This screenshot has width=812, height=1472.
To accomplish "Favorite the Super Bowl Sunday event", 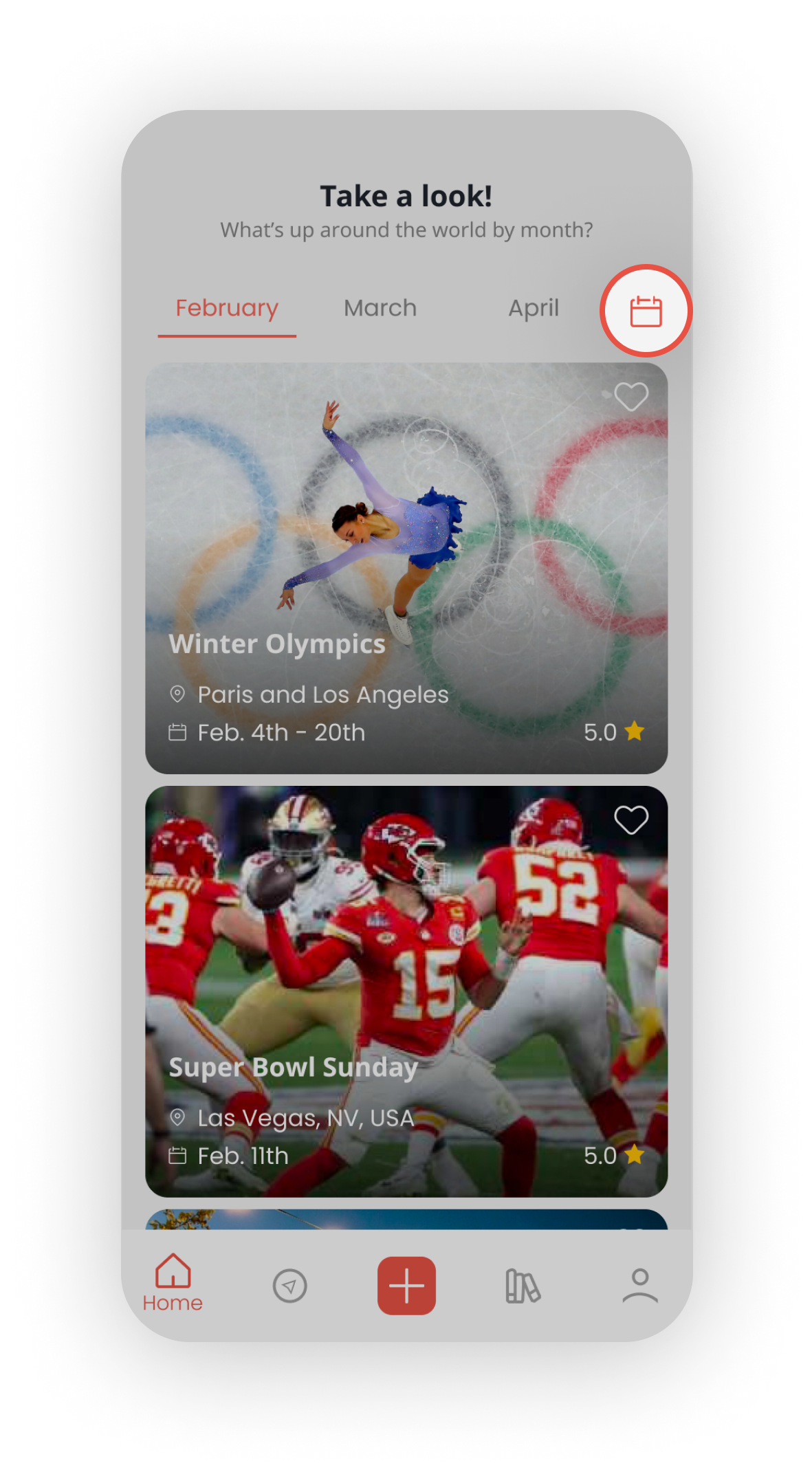I will (630, 820).
